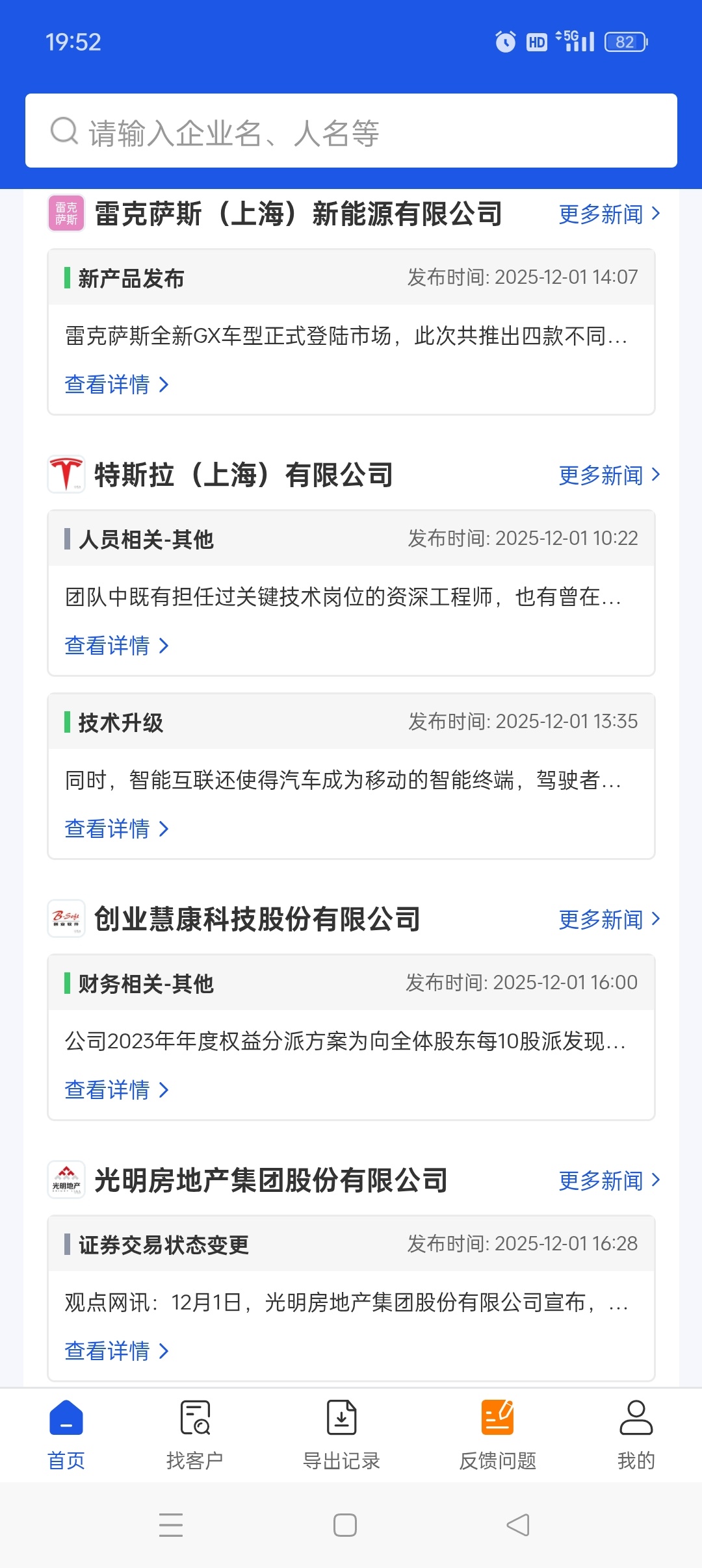
Task: View details of the 技术升级 news
Action: click(116, 829)
